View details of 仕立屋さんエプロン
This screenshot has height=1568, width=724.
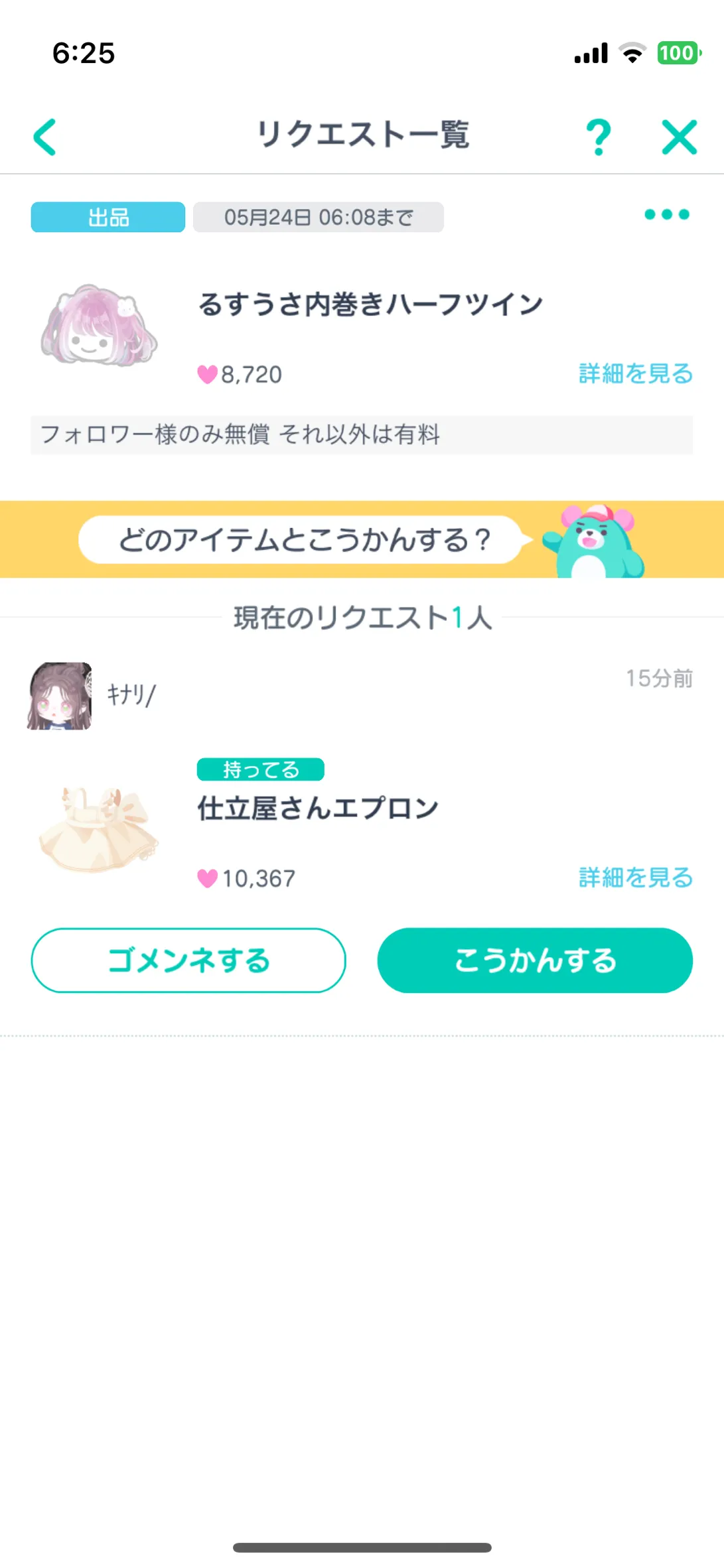coord(635,878)
